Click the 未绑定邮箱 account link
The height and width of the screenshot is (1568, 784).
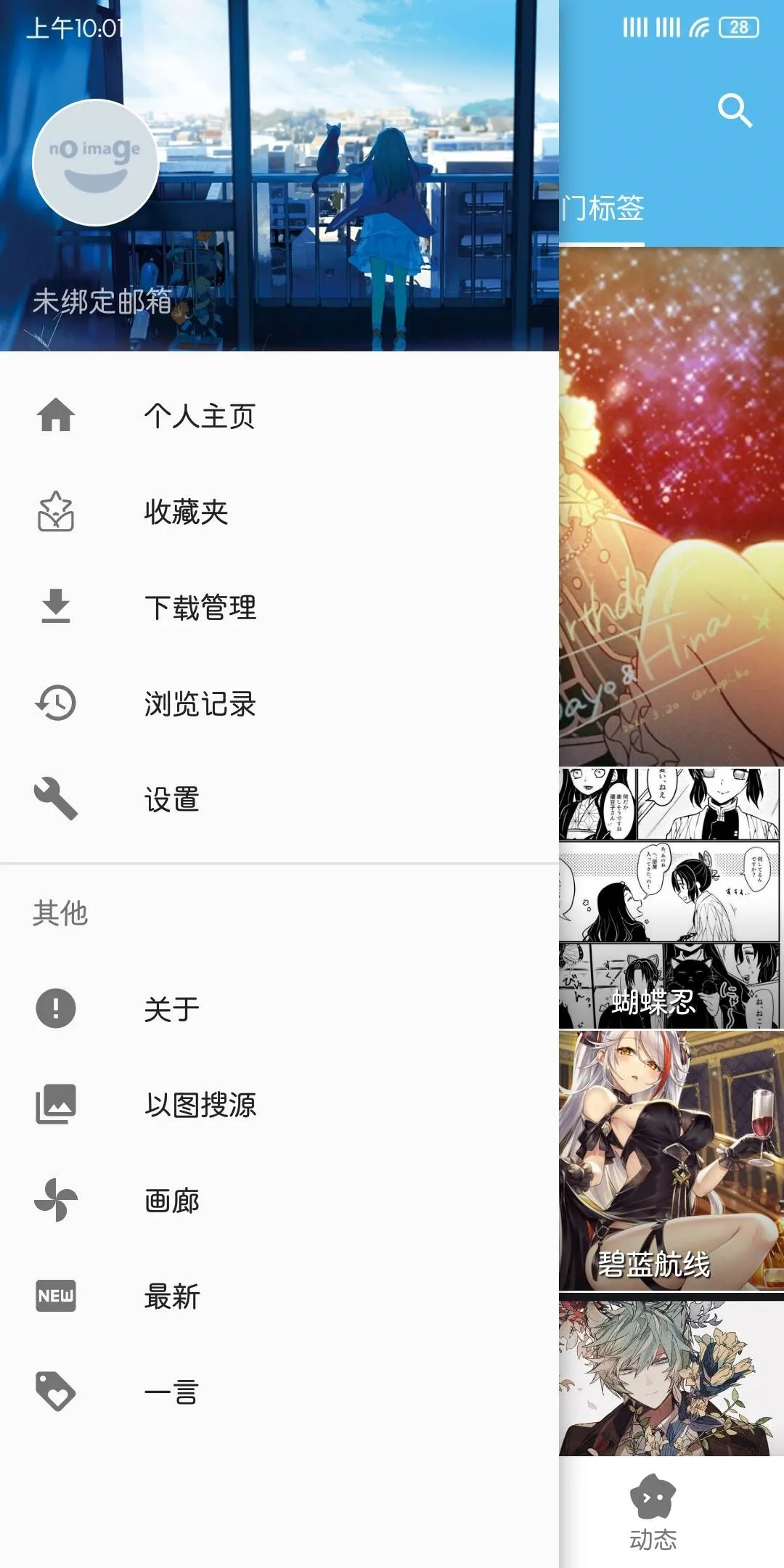point(102,305)
